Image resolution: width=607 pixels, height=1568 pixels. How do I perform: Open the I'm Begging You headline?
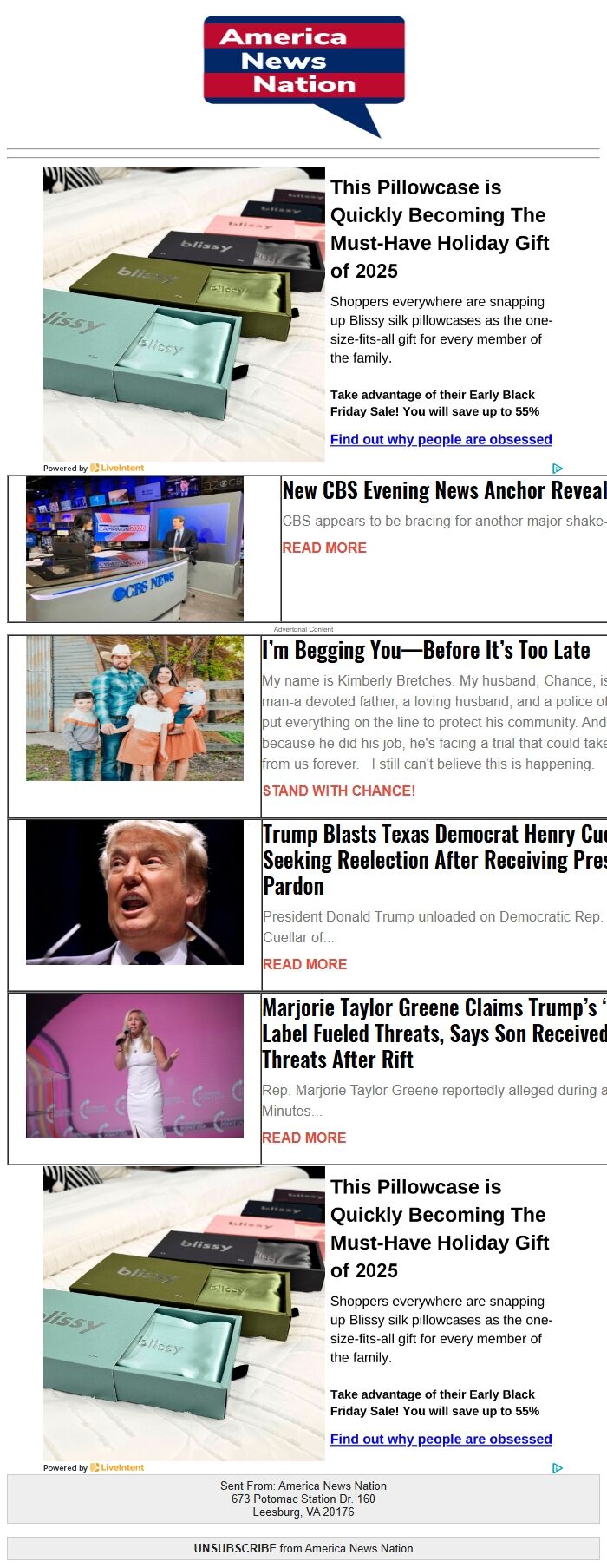(426, 651)
